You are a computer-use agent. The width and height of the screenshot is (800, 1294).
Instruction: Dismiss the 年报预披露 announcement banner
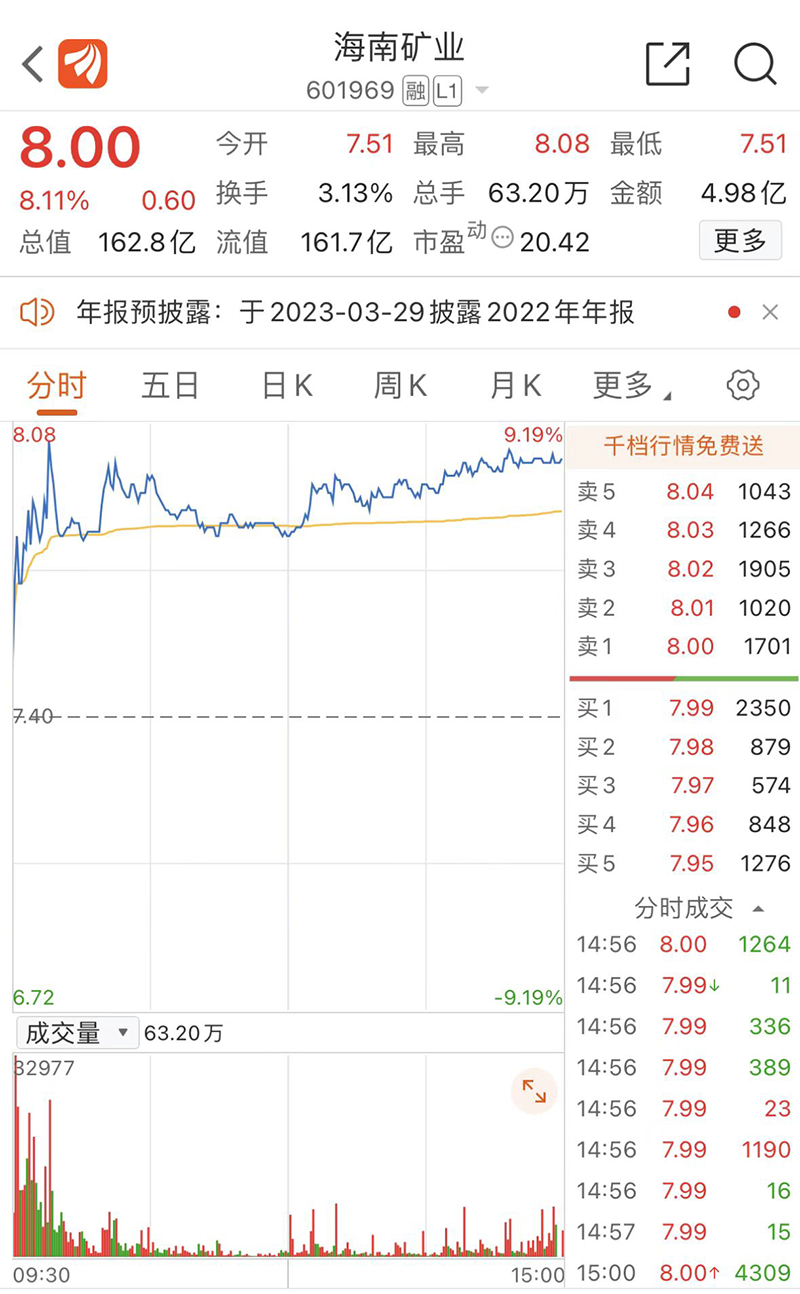click(770, 313)
